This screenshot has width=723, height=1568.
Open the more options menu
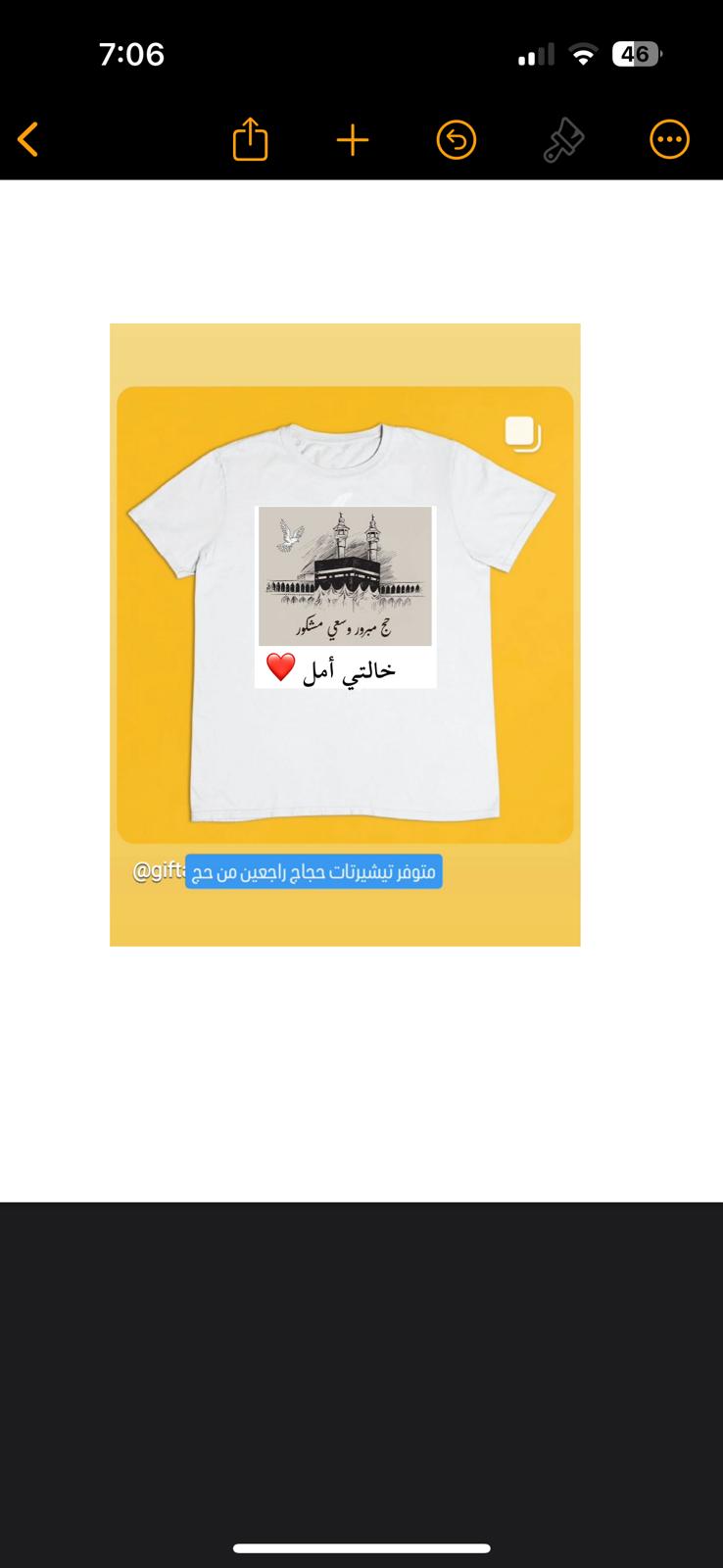(670, 140)
